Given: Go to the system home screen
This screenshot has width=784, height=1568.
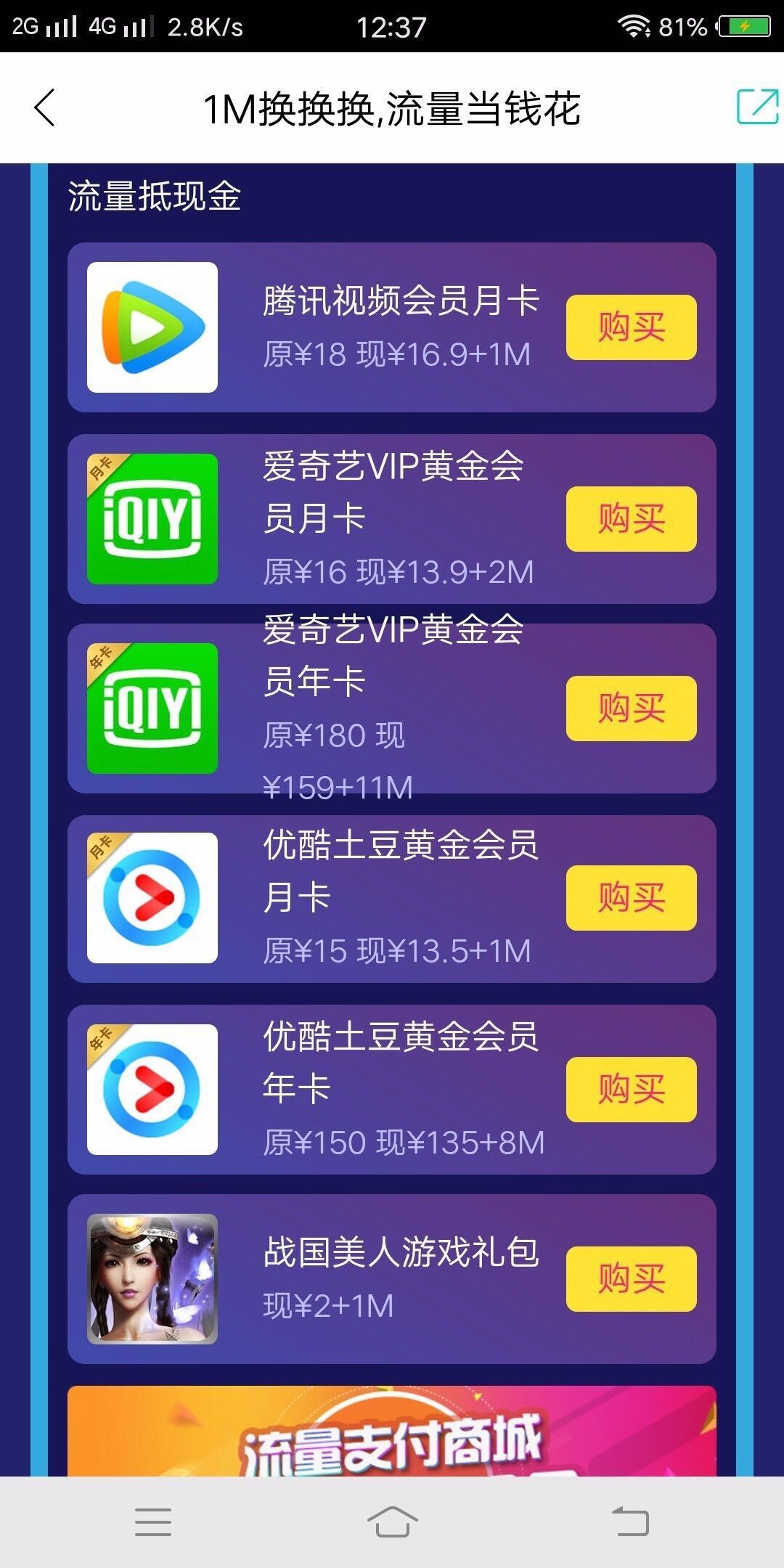Looking at the screenshot, I should coord(392,1522).
